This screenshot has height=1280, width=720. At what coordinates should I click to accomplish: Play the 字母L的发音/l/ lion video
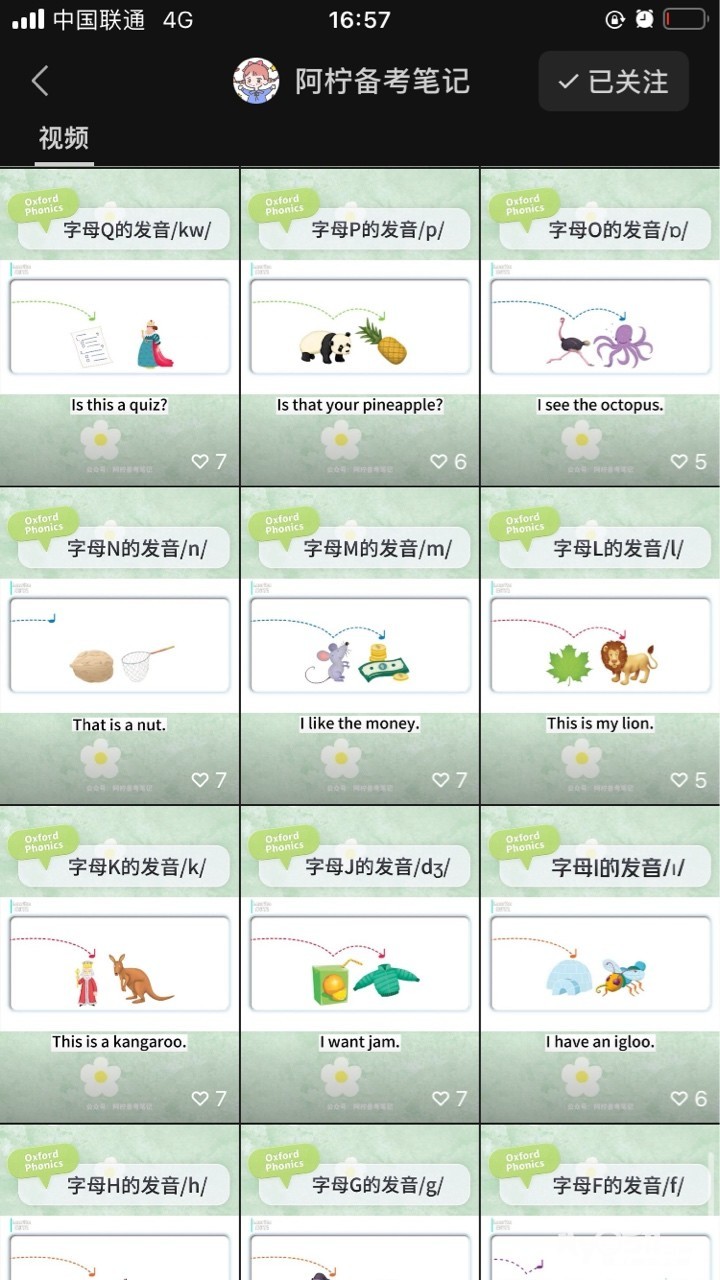tap(600, 646)
